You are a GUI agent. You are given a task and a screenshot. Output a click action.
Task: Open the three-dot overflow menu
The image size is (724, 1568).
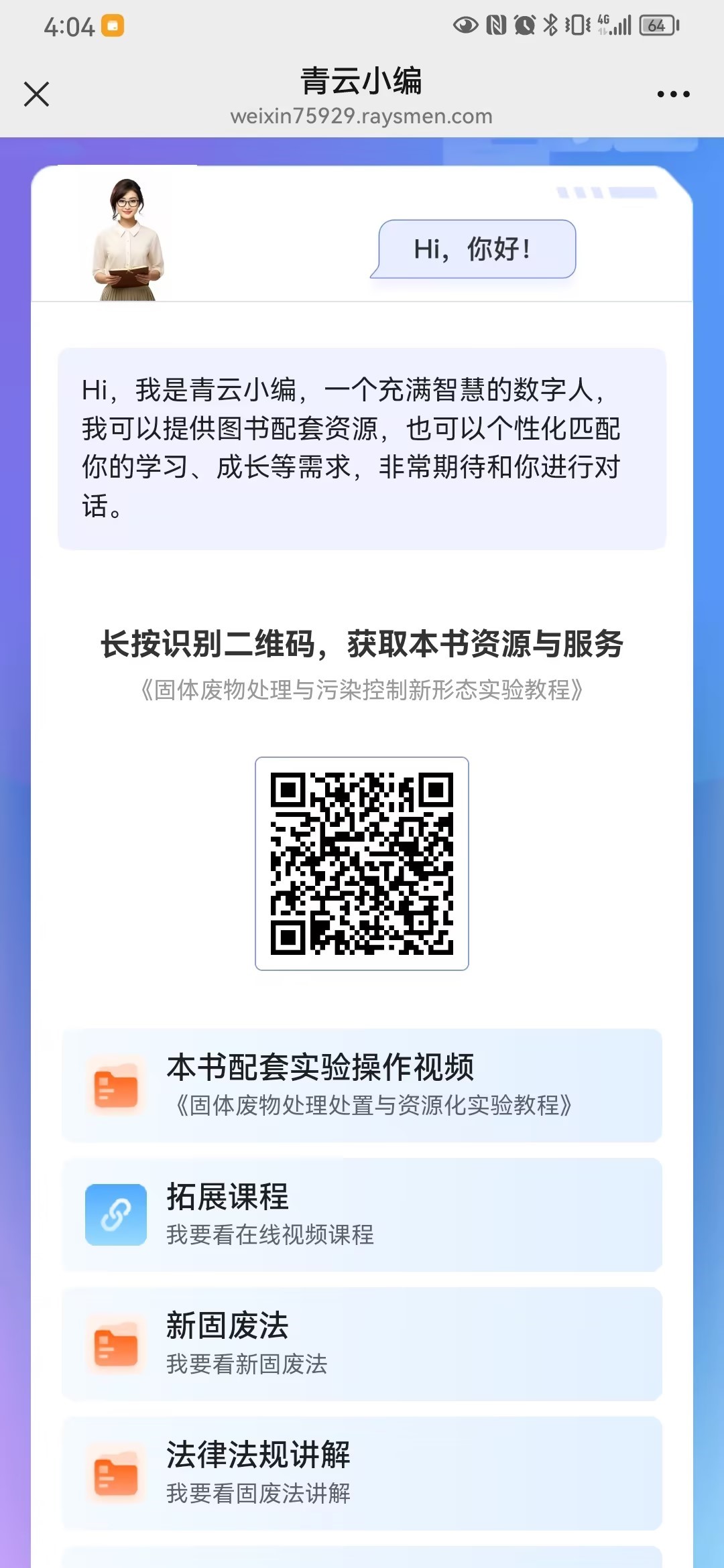tap(673, 94)
